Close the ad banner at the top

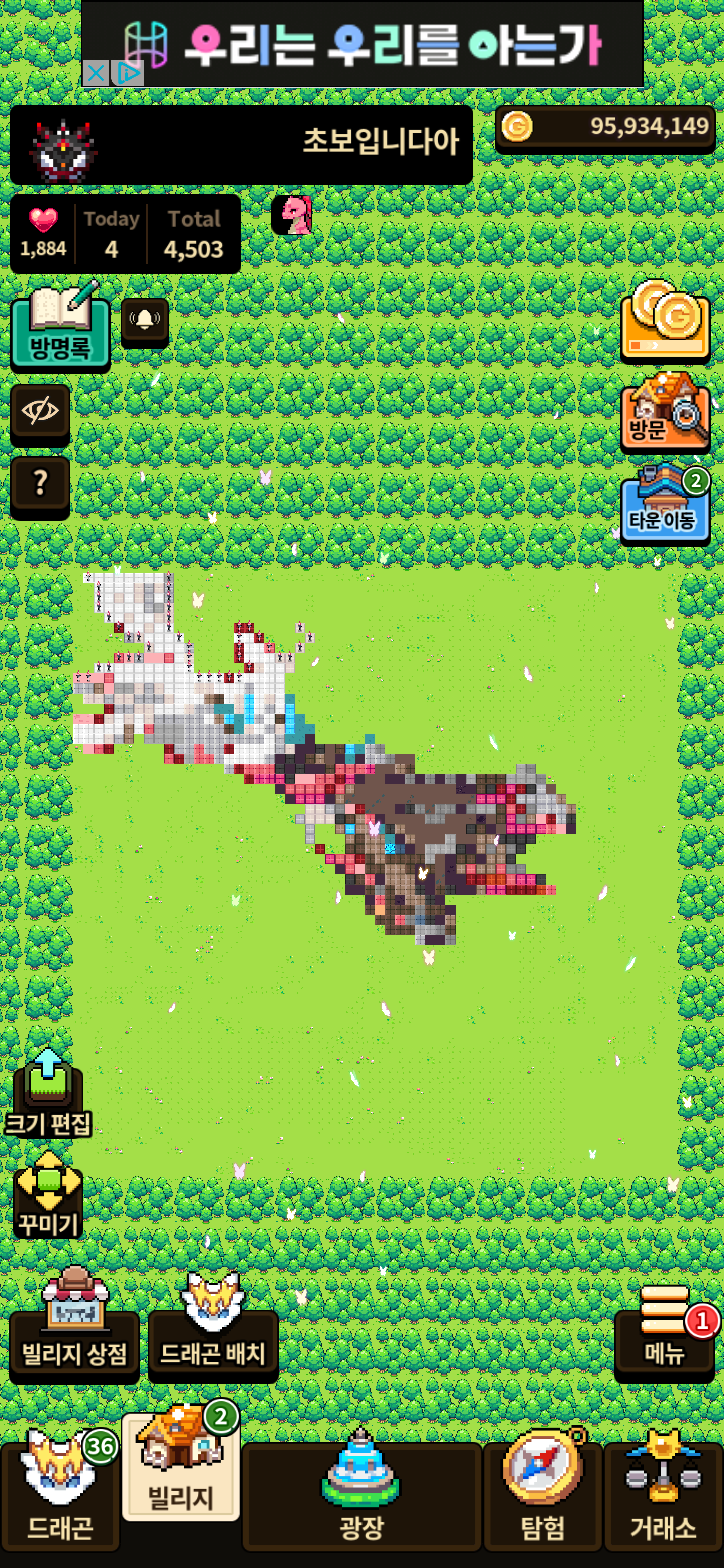[x=96, y=74]
